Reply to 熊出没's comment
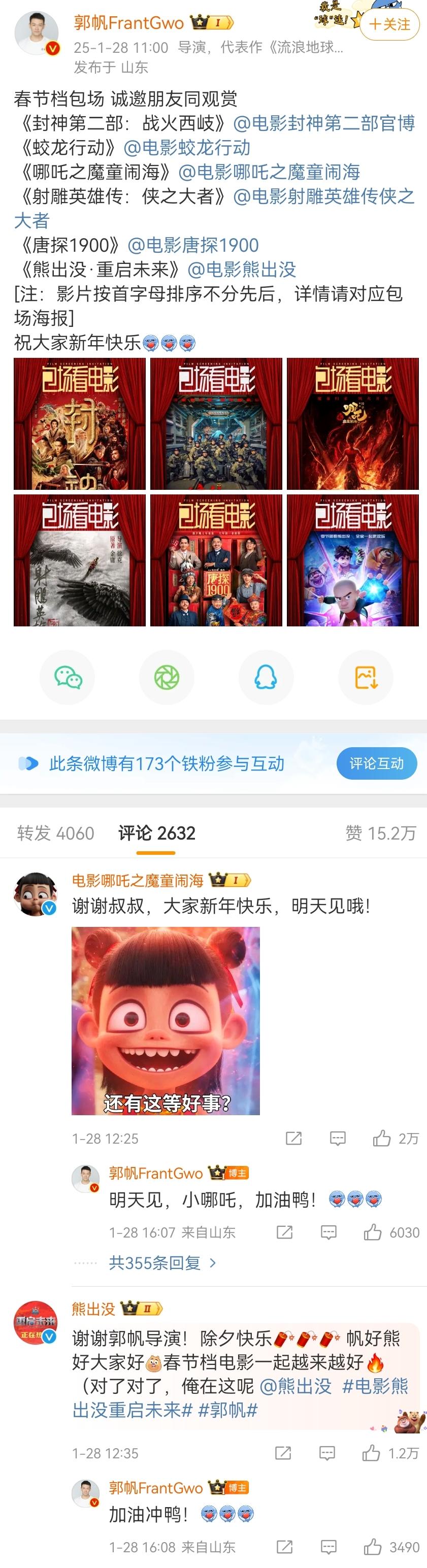Image resolution: width=427 pixels, height=1568 pixels. coord(327,1453)
